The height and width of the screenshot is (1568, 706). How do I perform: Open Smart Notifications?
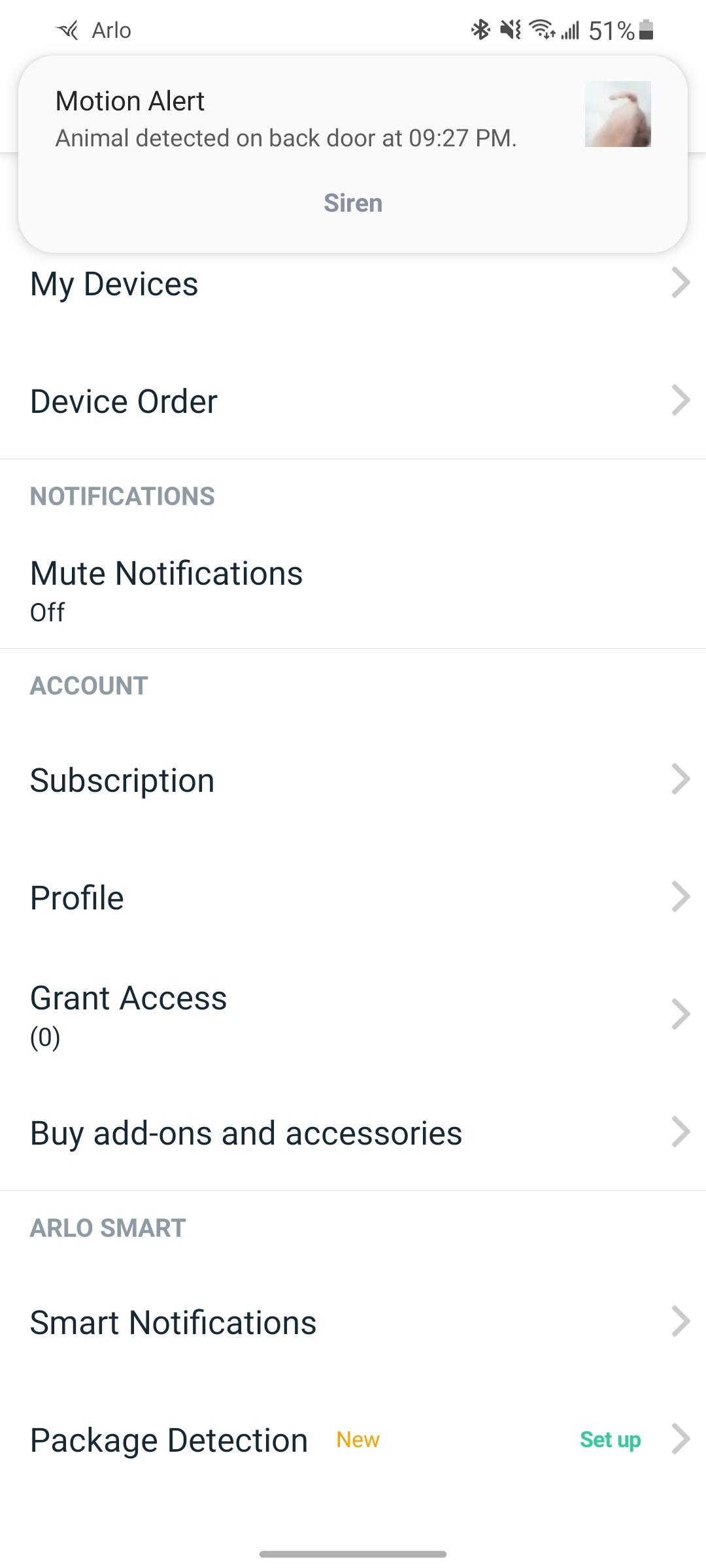click(x=353, y=1322)
